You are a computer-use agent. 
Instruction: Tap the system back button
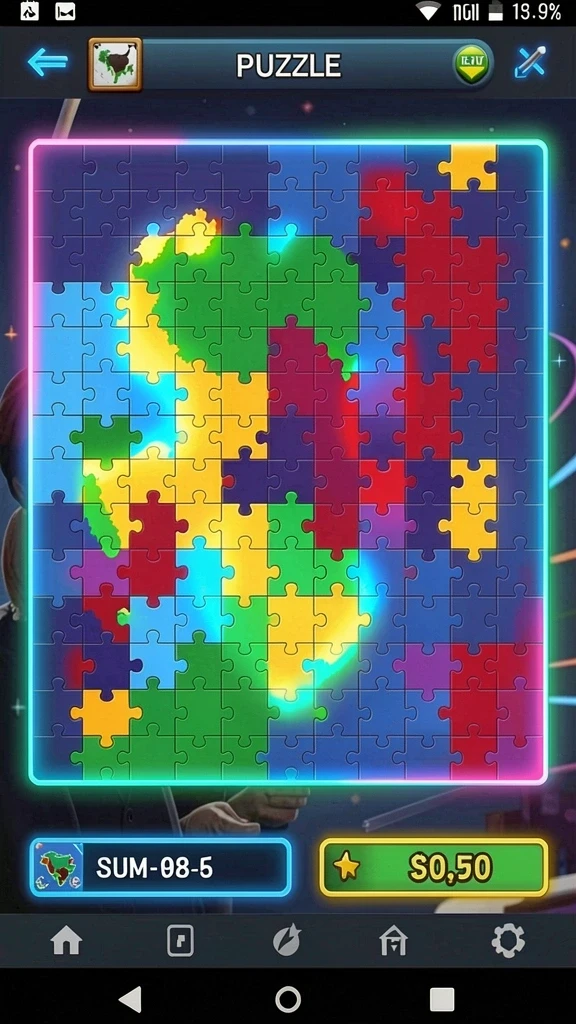131,999
